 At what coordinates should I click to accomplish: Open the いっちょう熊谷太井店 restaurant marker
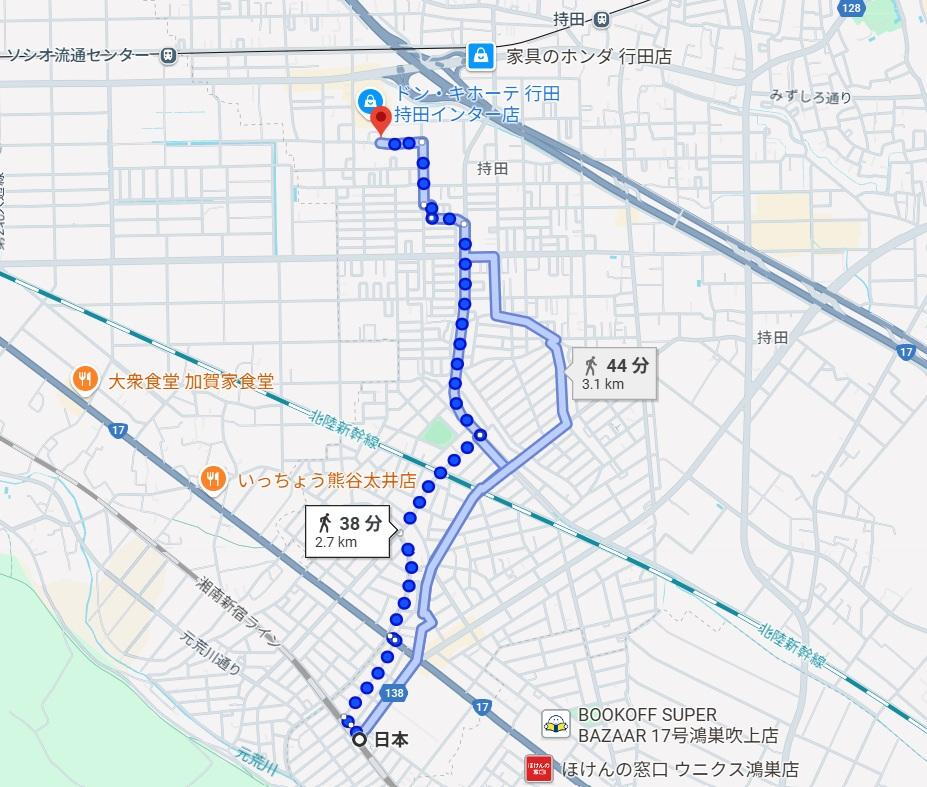click(x=212, y=479)
